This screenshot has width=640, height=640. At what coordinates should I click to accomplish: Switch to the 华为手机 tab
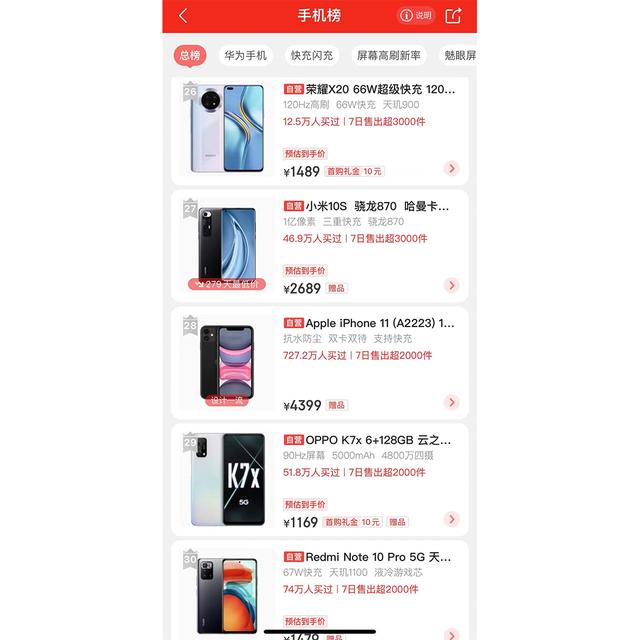pyautogui.click(x=245, y=56)
